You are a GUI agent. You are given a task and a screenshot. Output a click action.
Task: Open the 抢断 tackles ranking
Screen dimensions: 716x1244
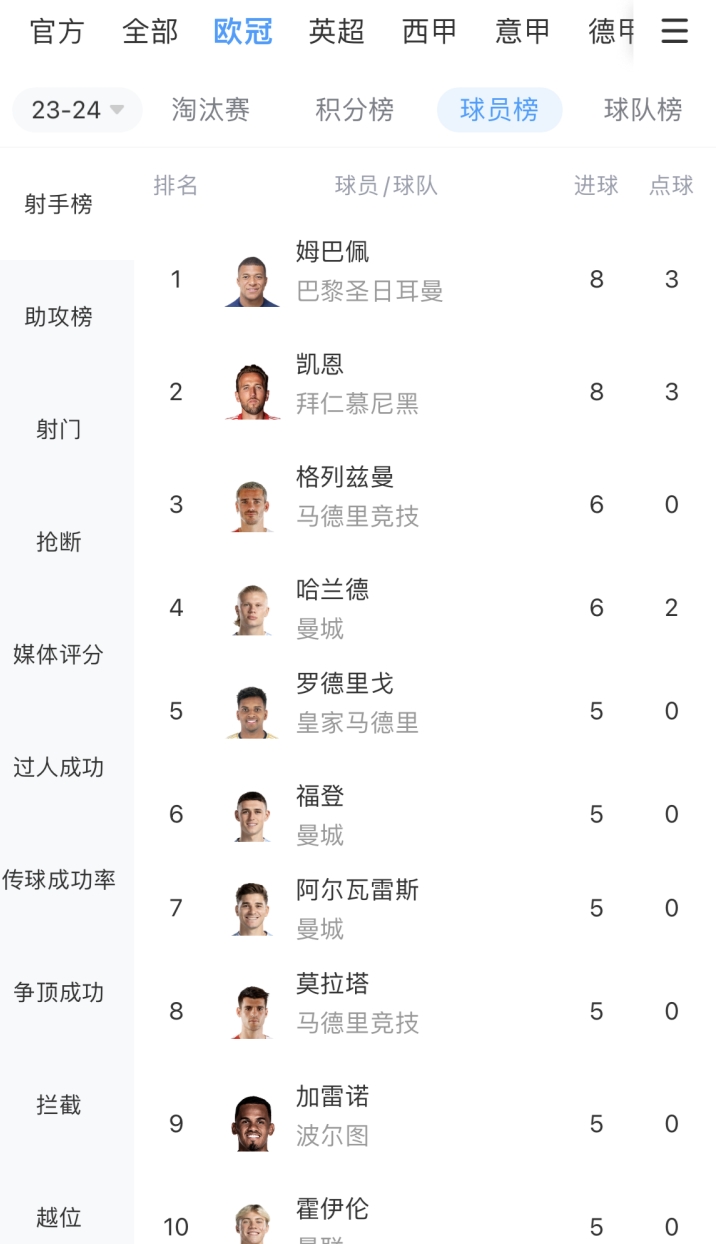pos(58,542)
